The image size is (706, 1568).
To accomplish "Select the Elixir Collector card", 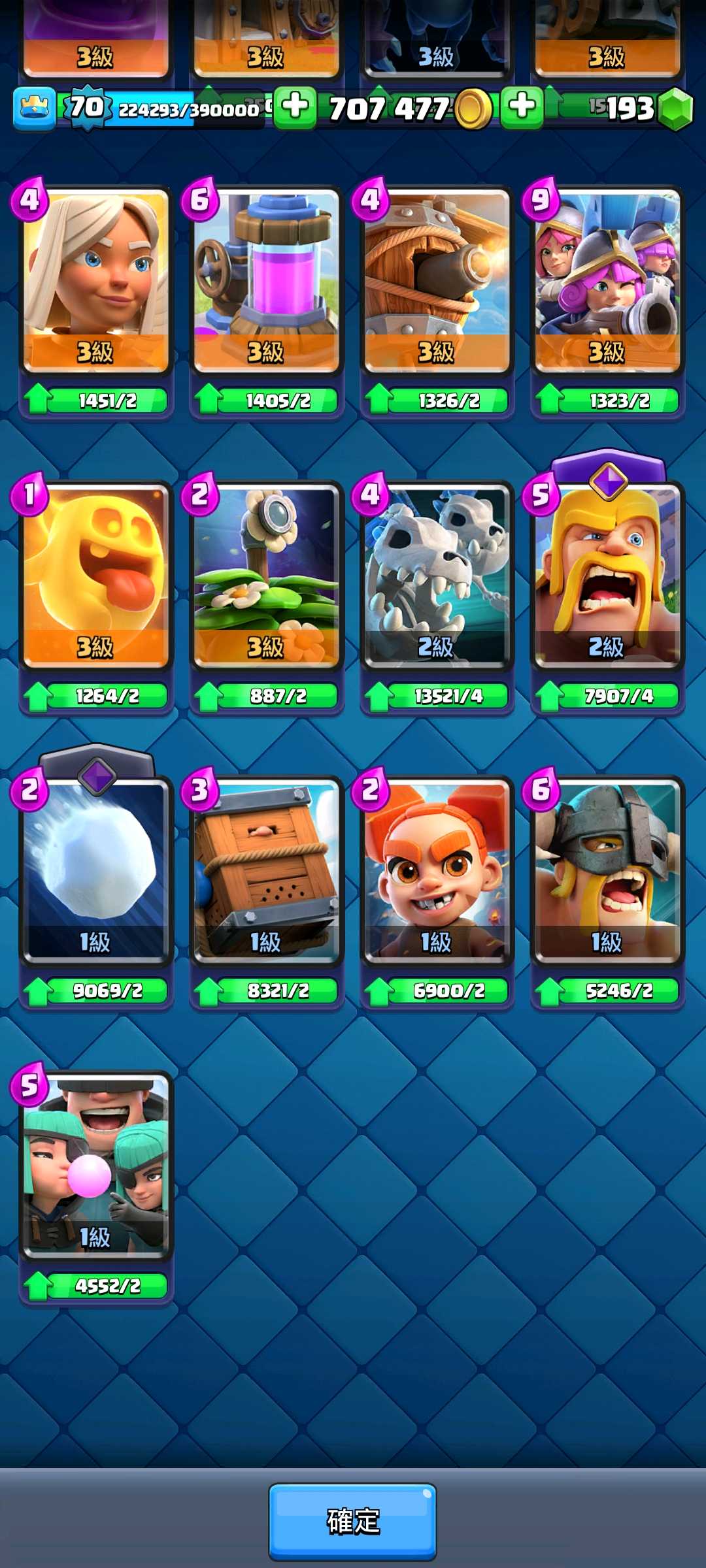I will coord(266,281).
